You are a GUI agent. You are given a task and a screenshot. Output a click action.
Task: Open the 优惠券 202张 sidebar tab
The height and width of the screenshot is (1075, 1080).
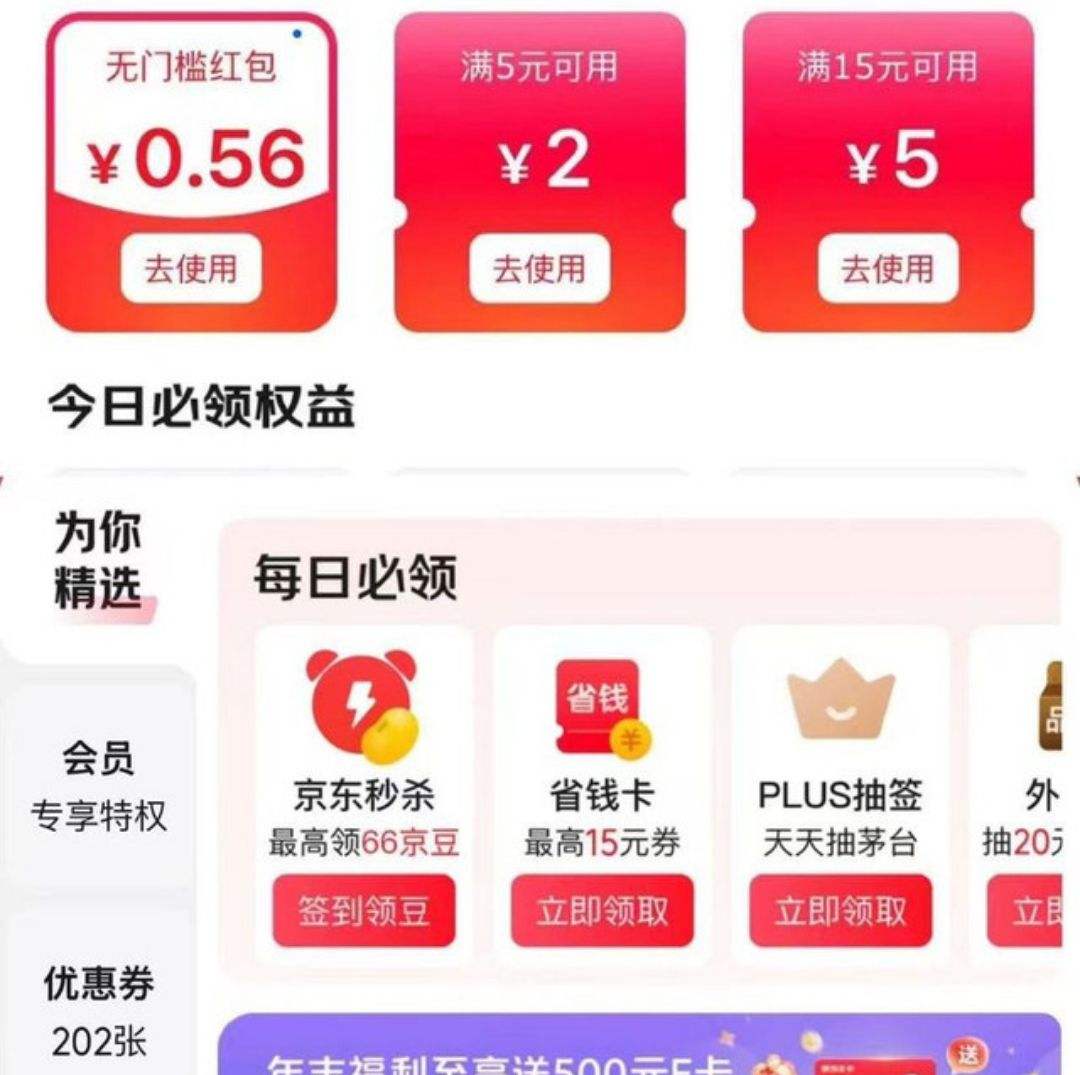click(98, 1011)
